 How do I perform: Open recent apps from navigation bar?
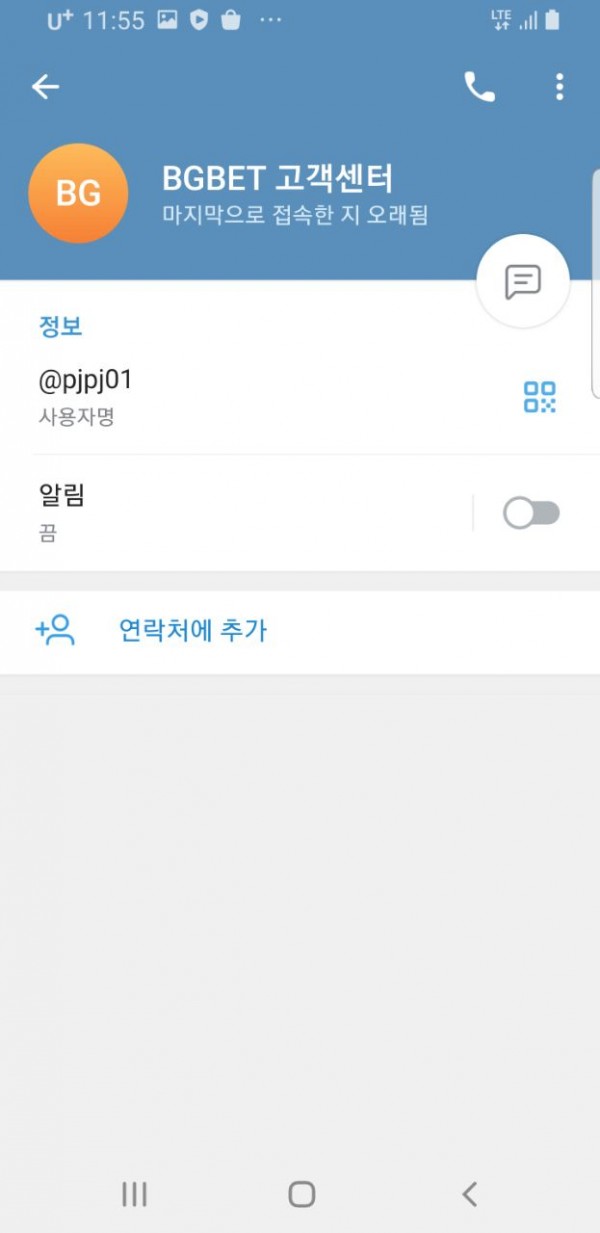coord(134,1193)
